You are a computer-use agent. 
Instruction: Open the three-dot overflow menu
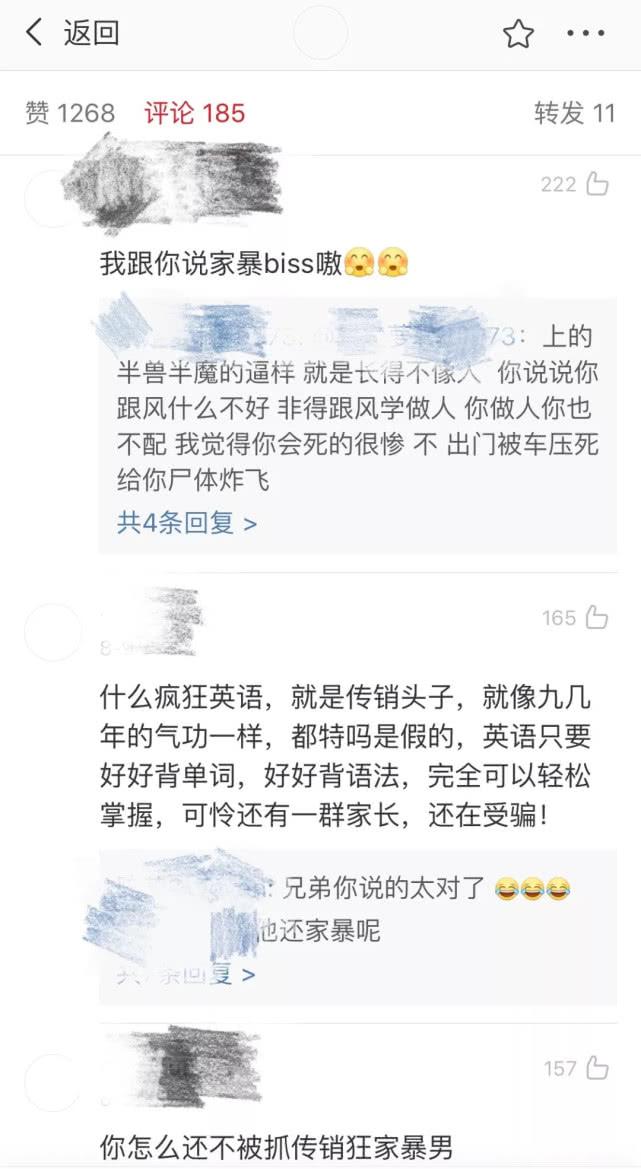point(586,34)
